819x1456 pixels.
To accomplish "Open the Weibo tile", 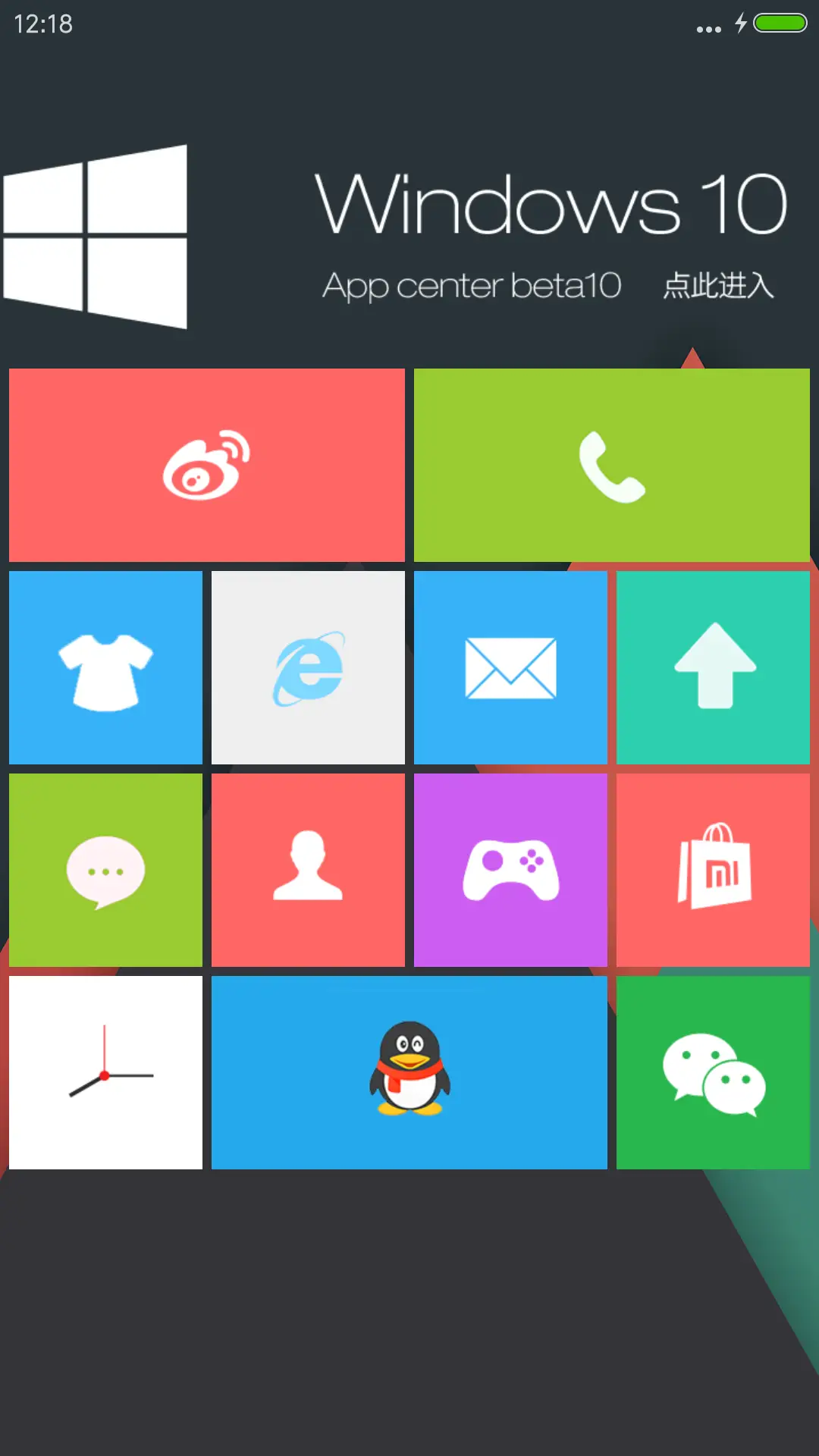I will pyautogui.click(x=206, y=465).
